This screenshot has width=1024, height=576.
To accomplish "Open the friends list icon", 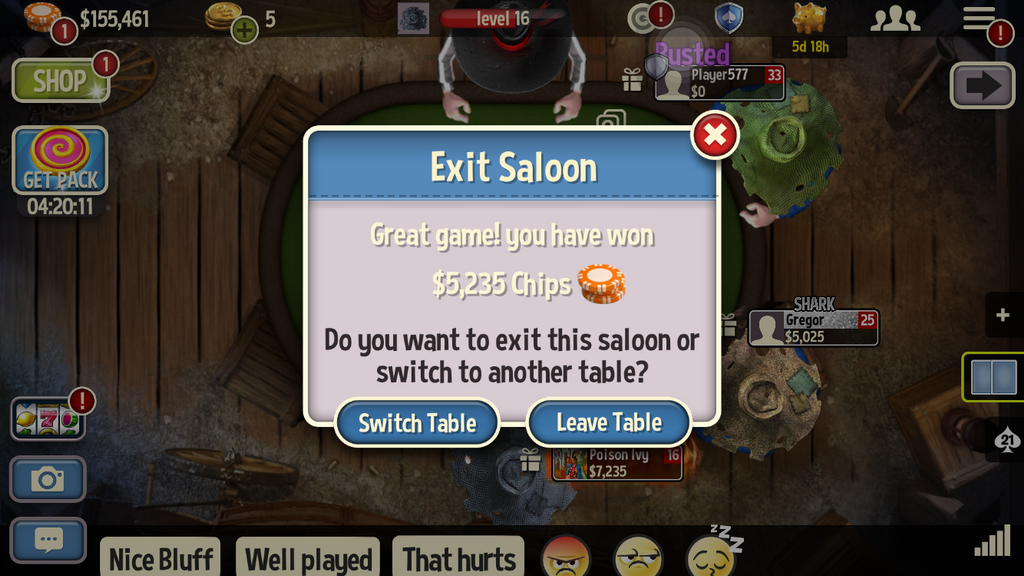I will point(895,18).
